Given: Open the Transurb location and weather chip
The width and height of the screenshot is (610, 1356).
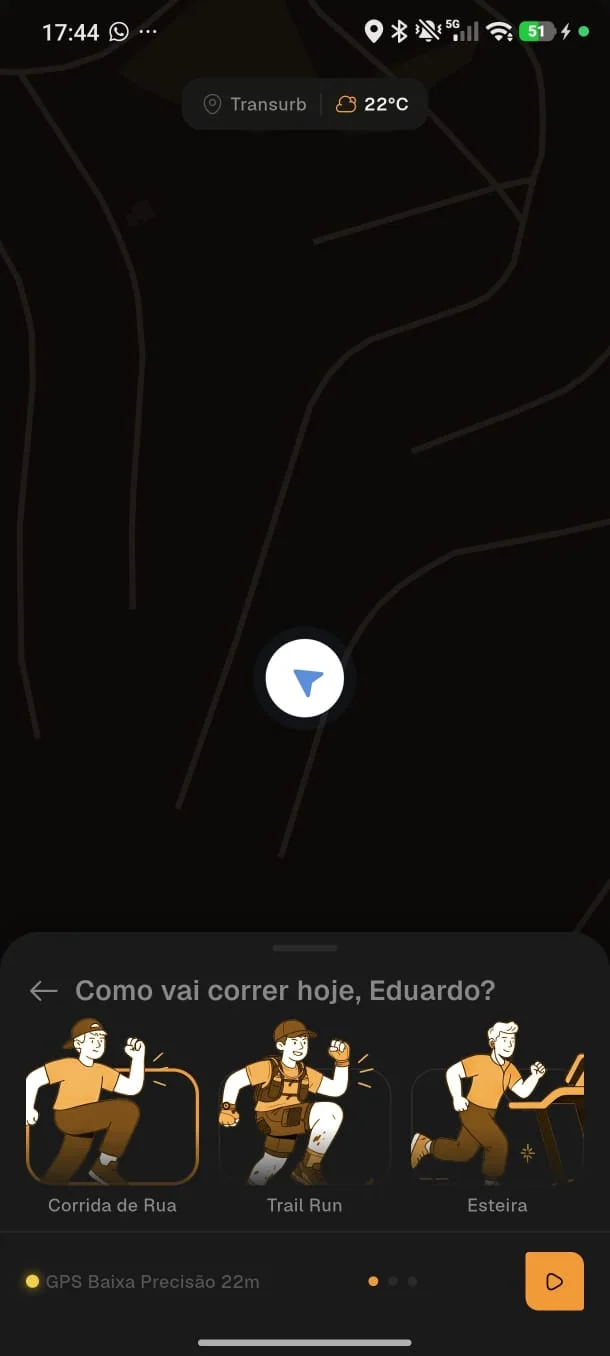Looking at the screenshot, I should coord(305,104).
